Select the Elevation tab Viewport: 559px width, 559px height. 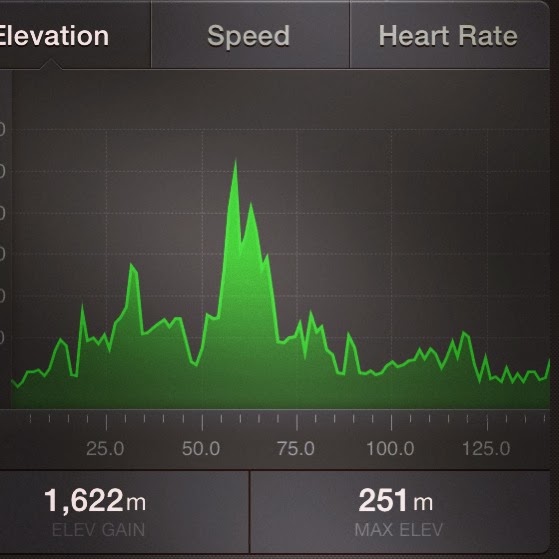(75, 35)
